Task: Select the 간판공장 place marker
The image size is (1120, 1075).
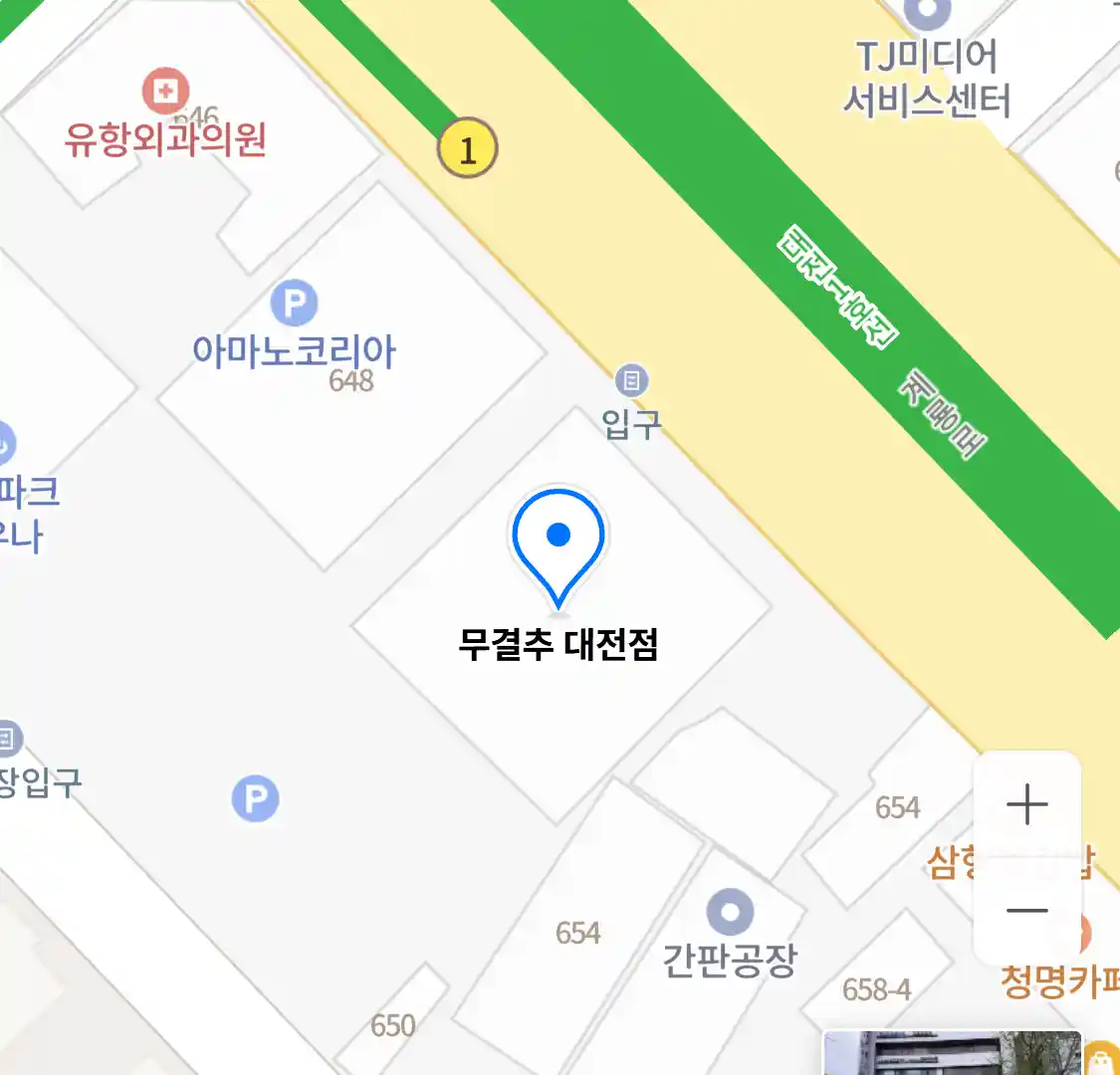Action: 730,912
